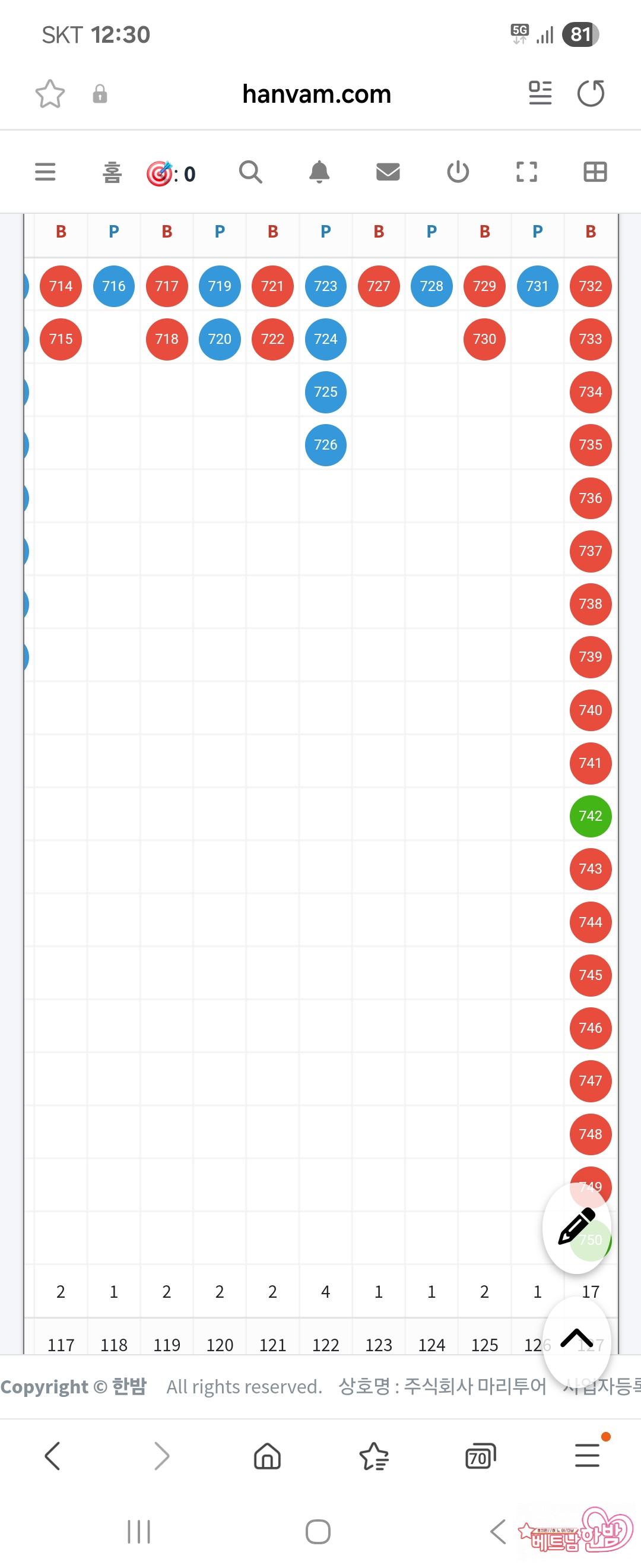The height and width of the screenshot is (1568, 641).
Task: Reload the hanvam.com page
Action: 591,94
